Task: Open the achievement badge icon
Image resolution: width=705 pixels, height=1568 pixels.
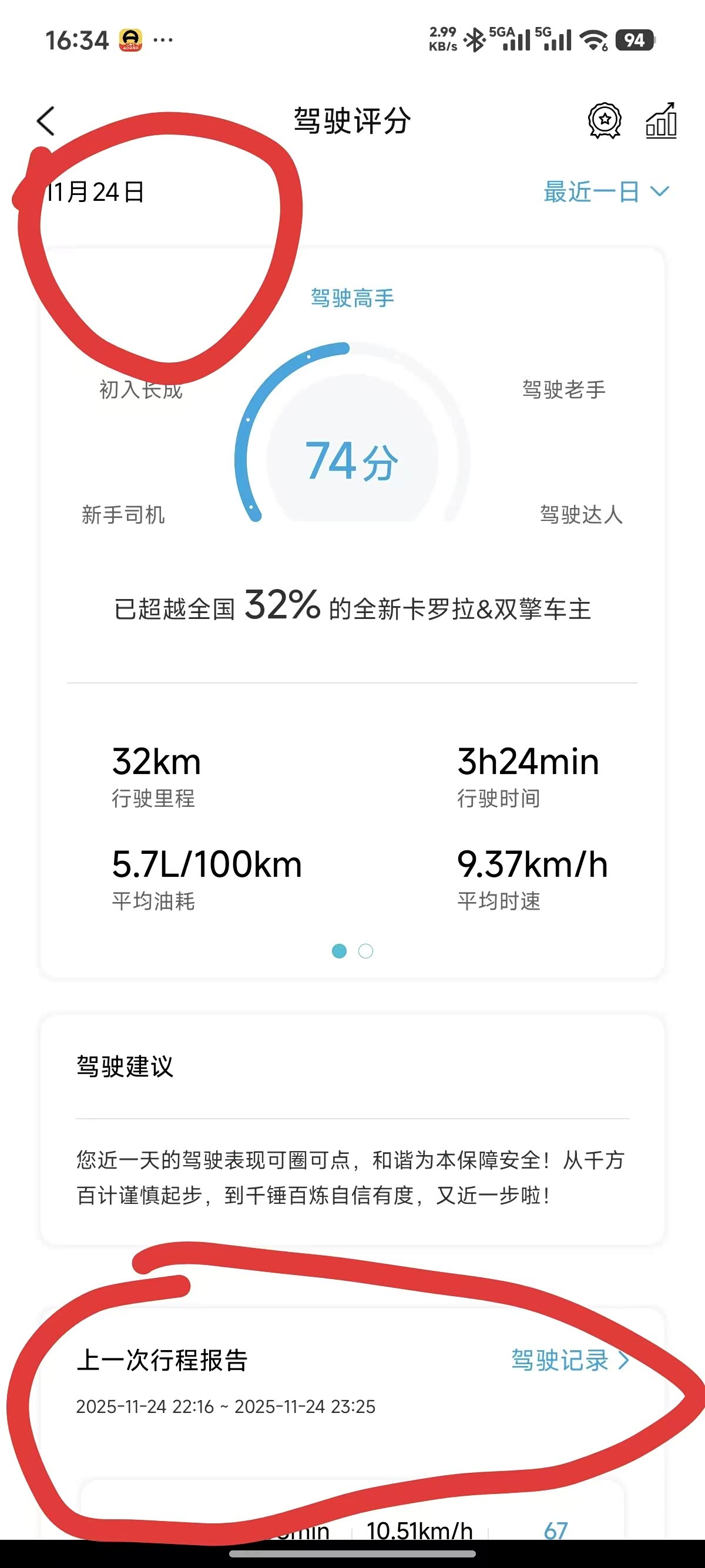Action: pos(604,120)
